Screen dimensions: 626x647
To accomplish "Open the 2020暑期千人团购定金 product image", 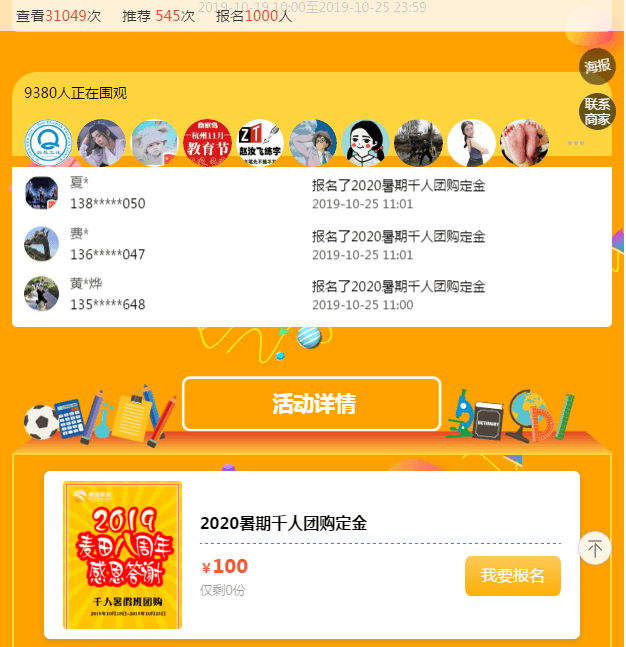I will point(122,555).
